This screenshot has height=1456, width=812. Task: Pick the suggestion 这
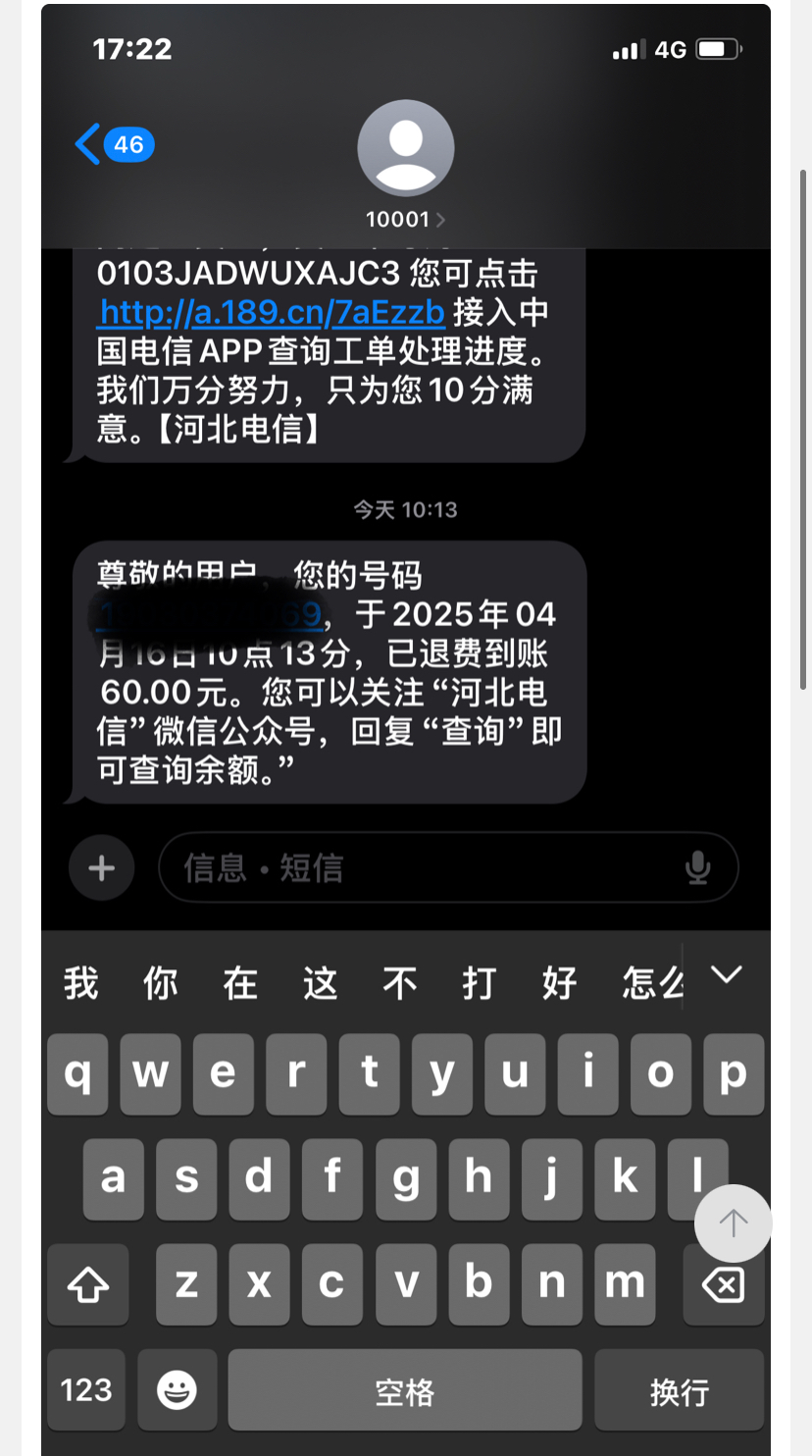pyautogui.click(x=320, y=982)
